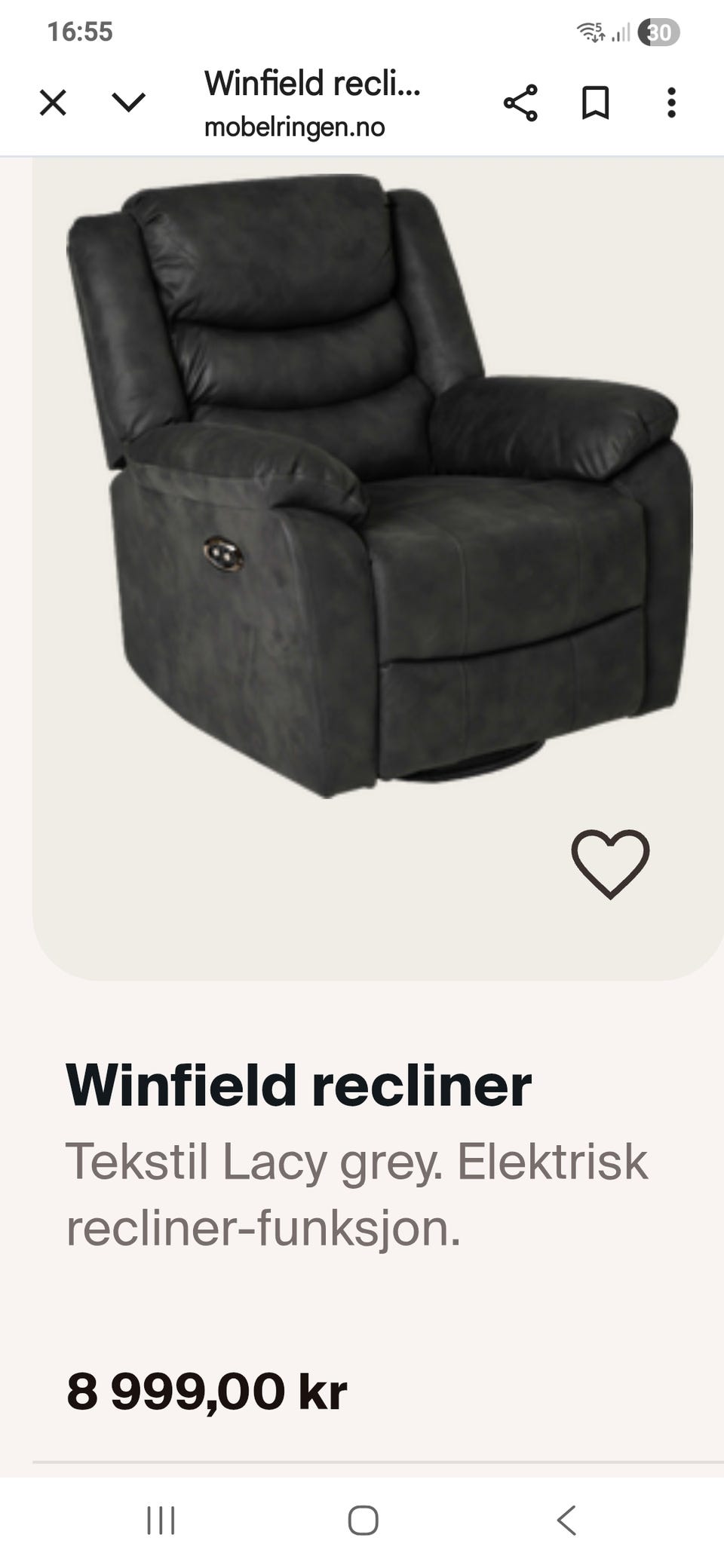Minimize tab with the down chevron
This screenshot has width=724, height=1568.
pyautogui.click(x=128, y=103)
